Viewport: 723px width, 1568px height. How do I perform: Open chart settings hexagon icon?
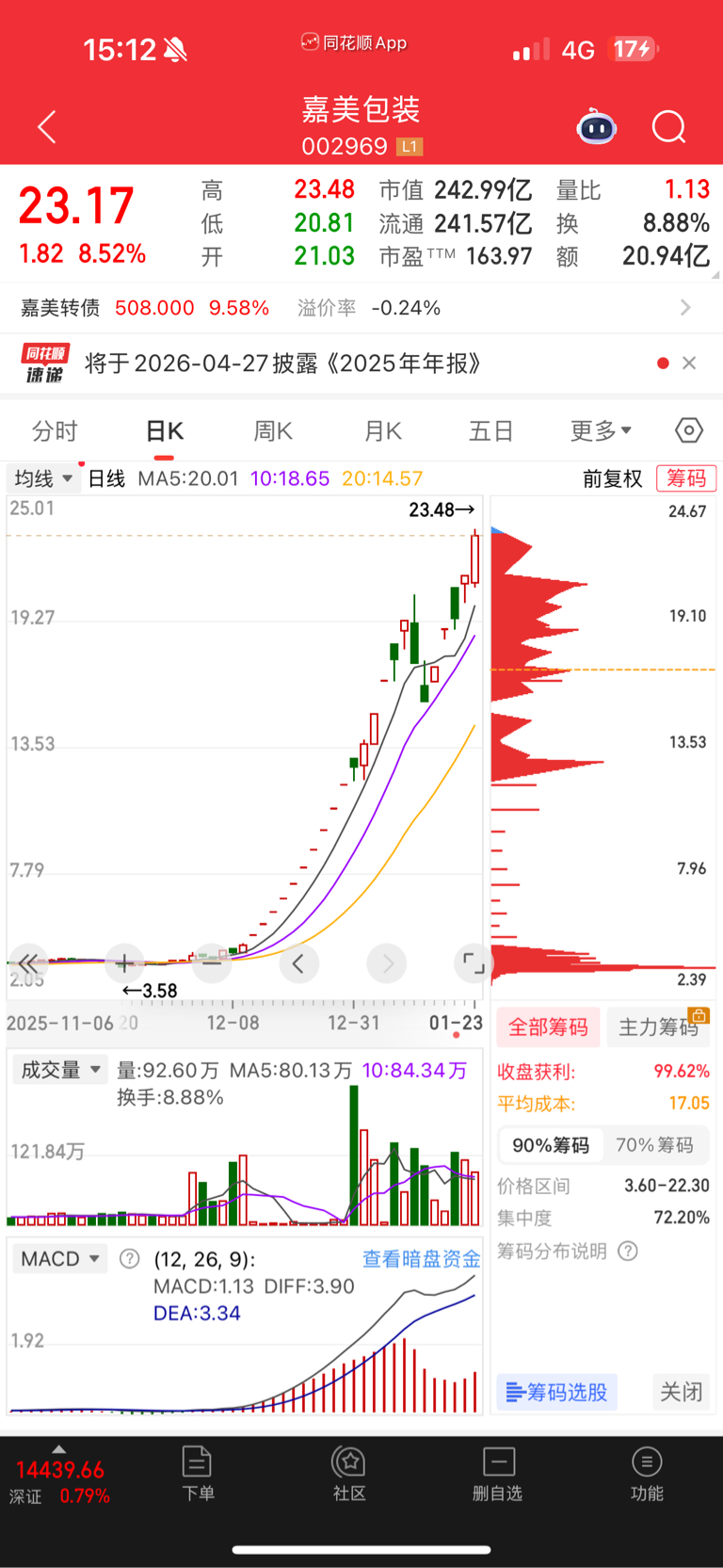tap(689, 430)
